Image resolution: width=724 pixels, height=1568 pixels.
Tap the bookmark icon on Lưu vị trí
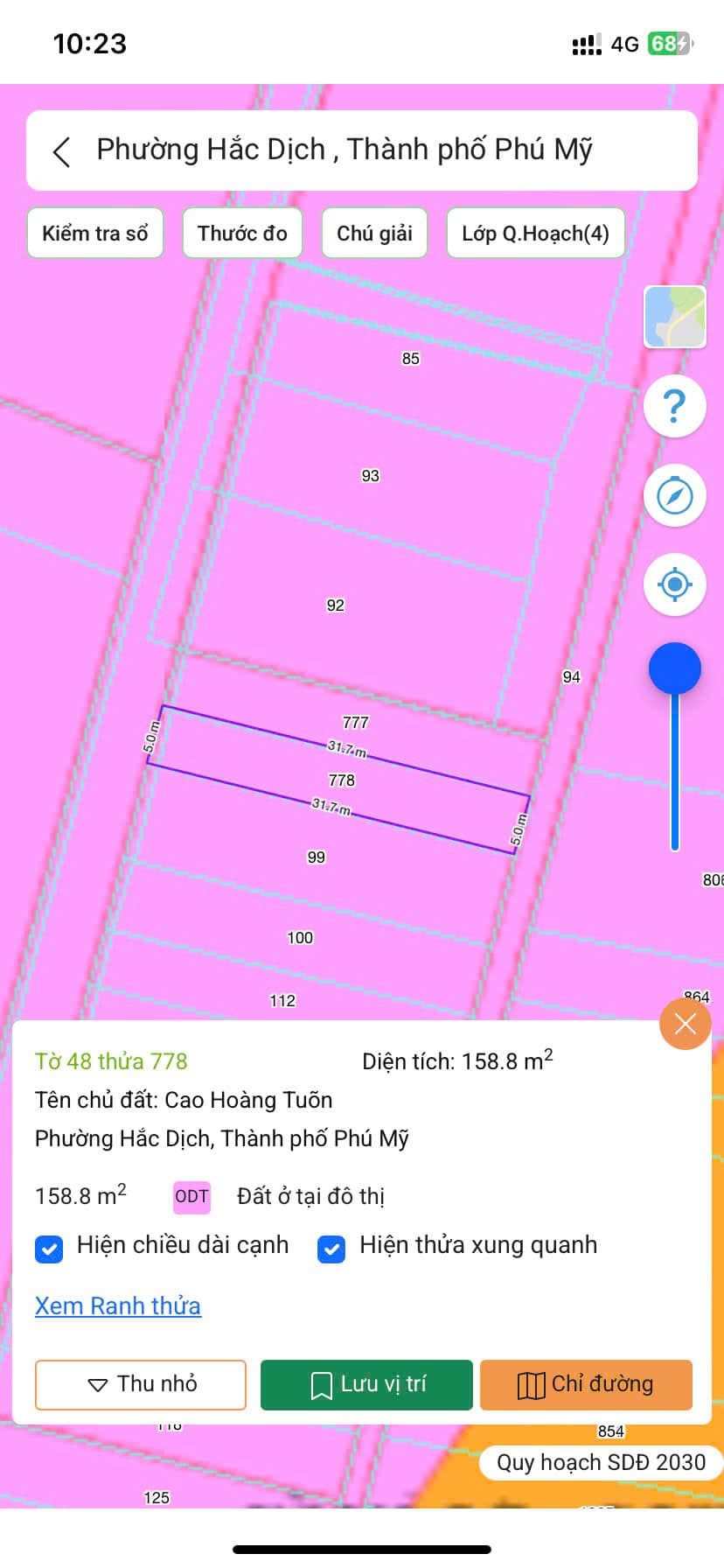coord(323,1384)
